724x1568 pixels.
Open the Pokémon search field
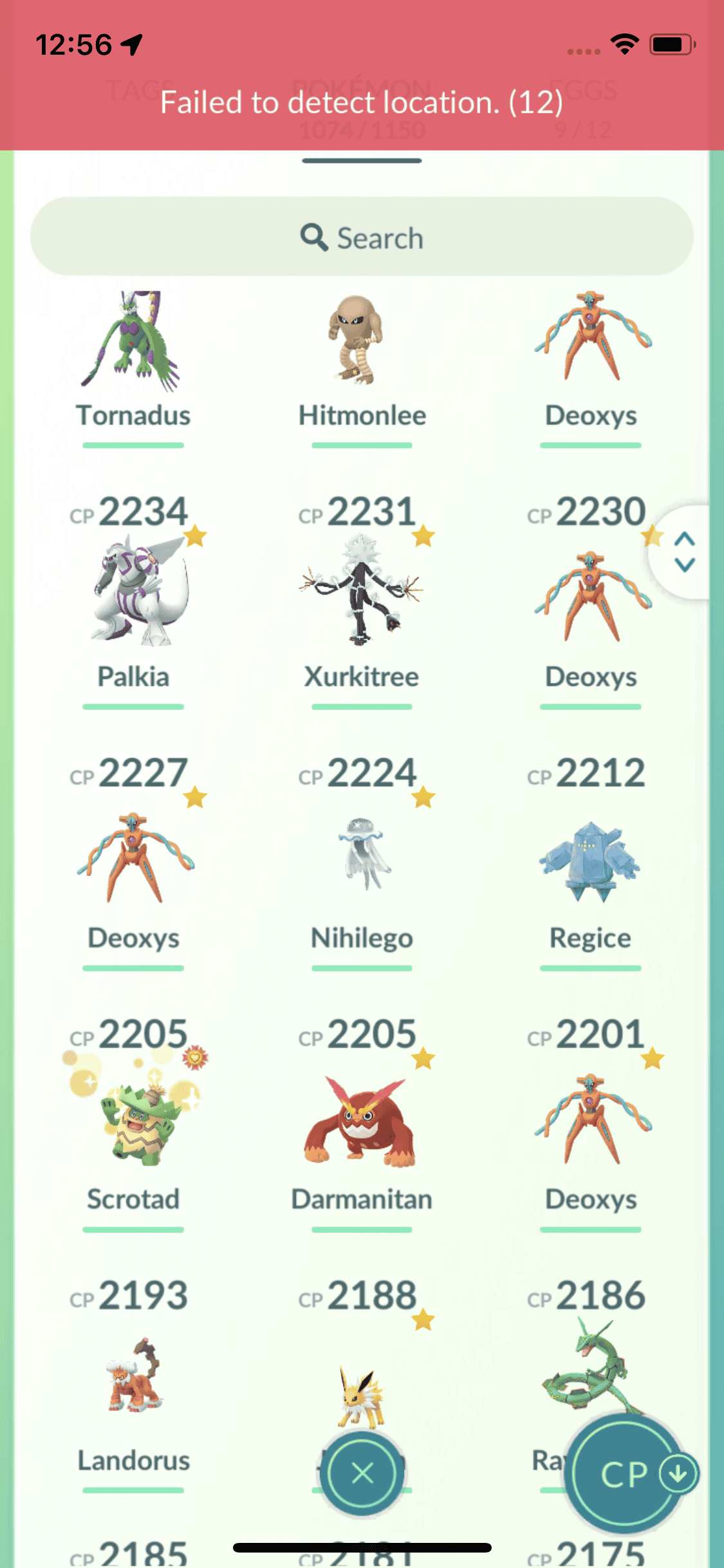362,237
